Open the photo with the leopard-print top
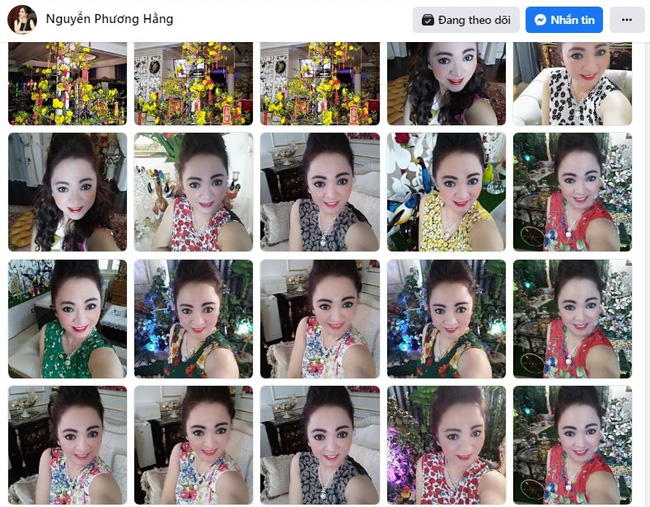 pyautogui.click(x=572, y=84)
